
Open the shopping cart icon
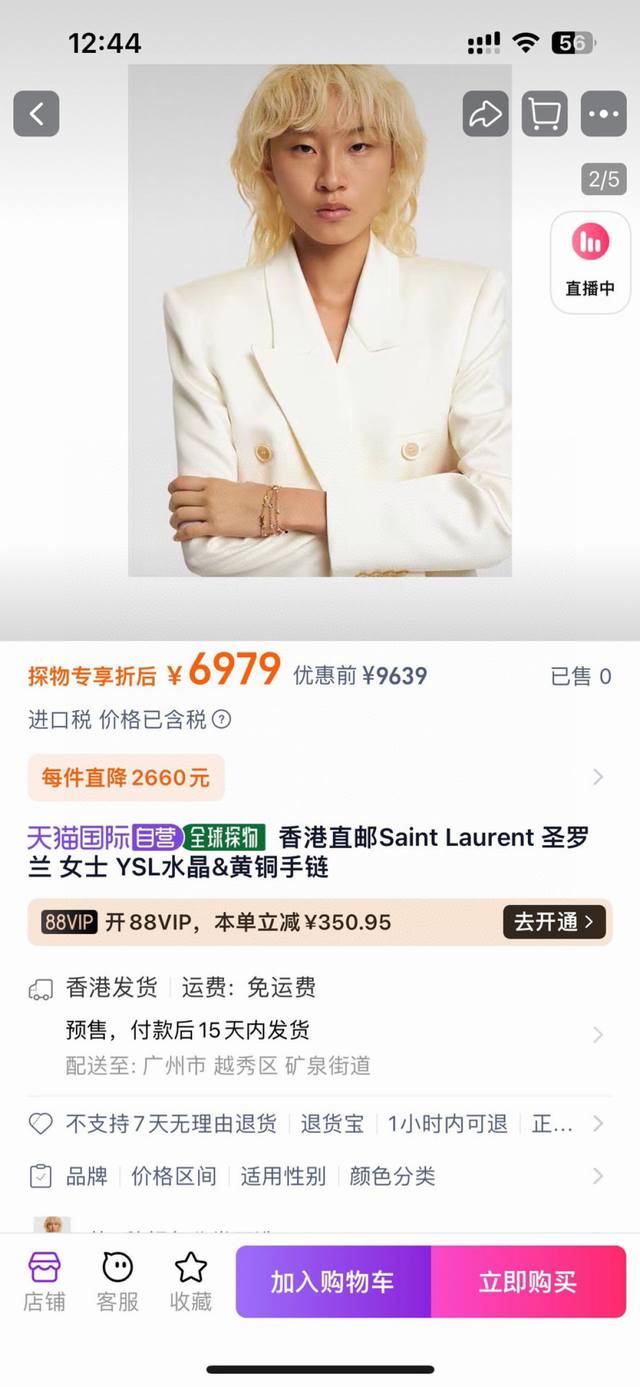(x=544, y=114)
